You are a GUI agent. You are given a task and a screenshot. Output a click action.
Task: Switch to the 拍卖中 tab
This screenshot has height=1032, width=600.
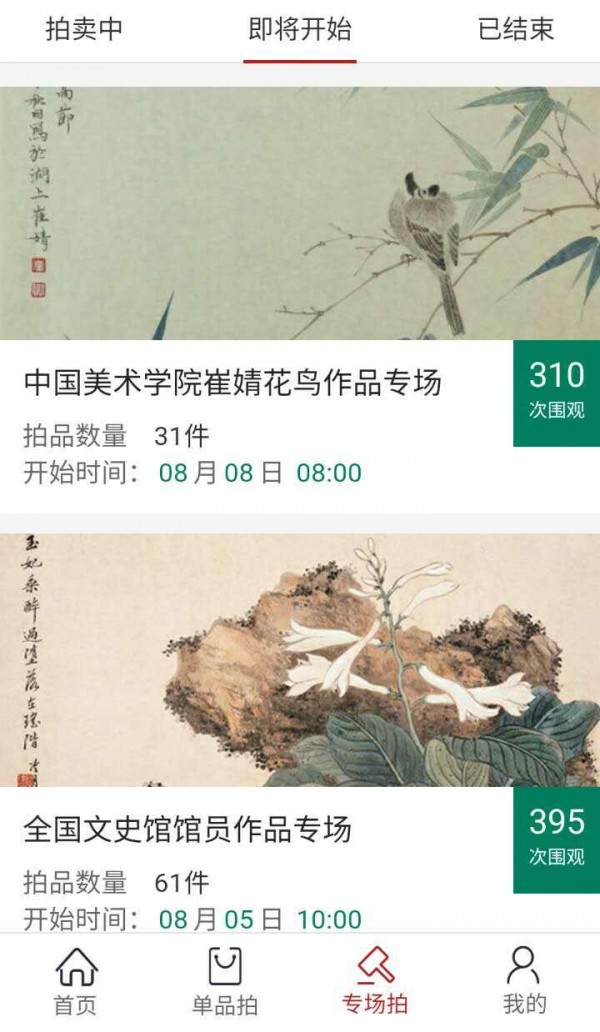(x=84, y=29)
